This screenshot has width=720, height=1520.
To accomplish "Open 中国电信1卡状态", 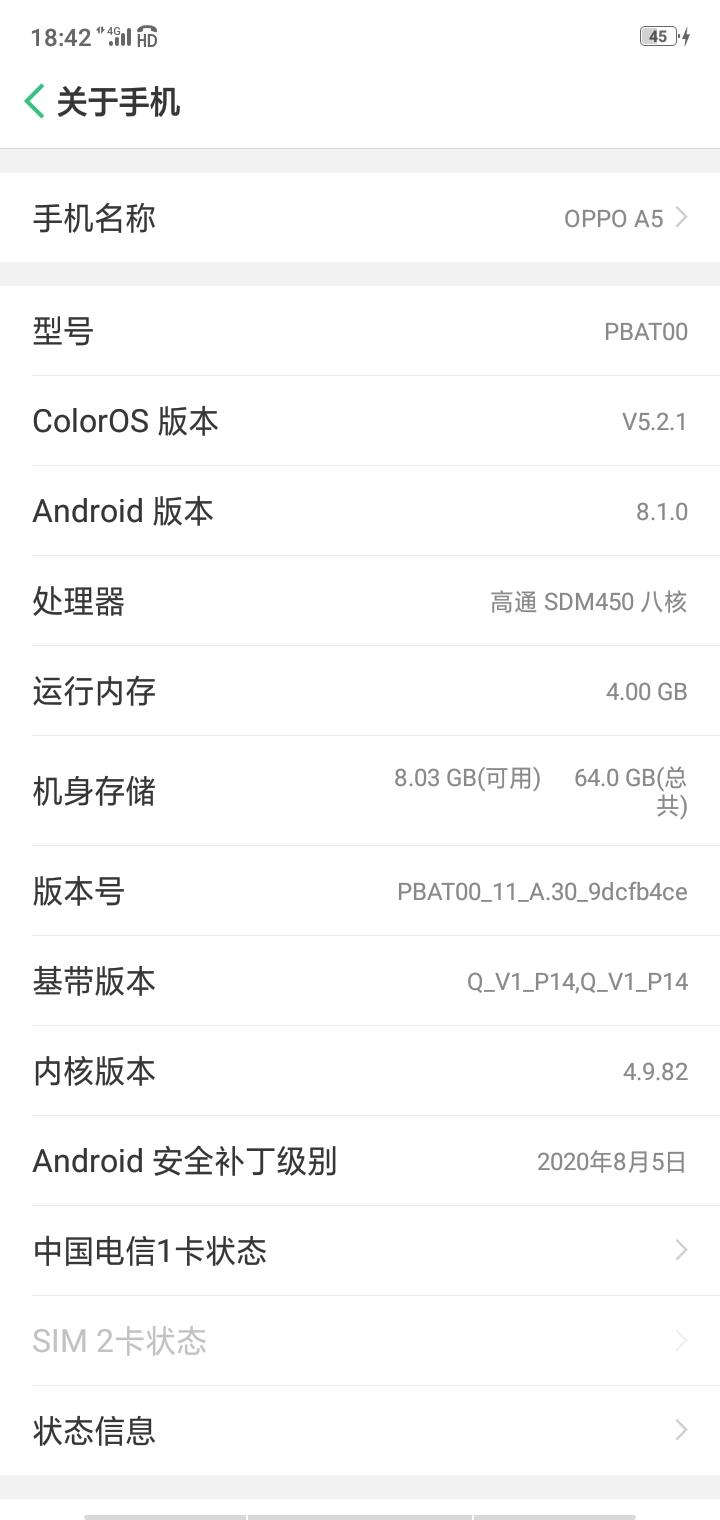I will (360, 1251).
